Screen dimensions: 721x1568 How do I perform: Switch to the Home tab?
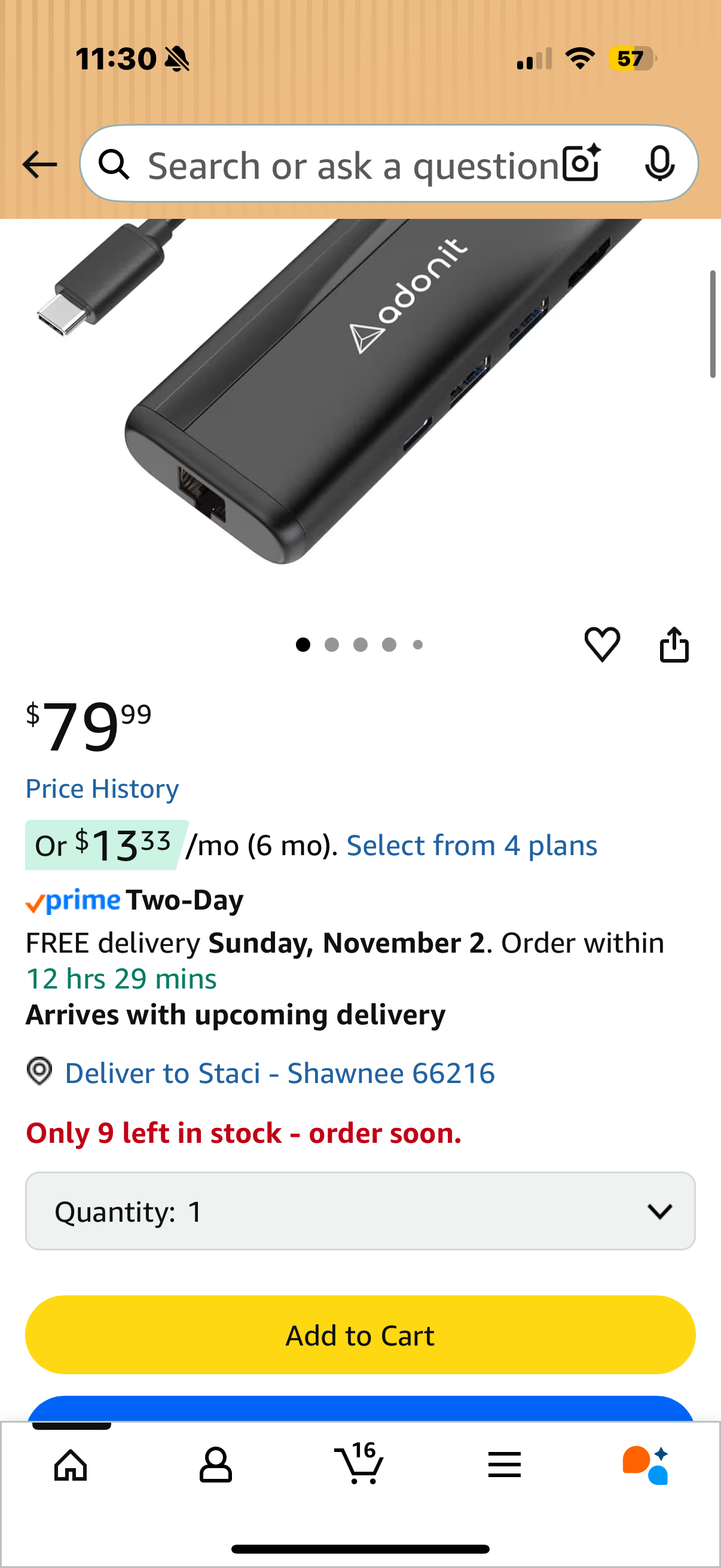71,1465
